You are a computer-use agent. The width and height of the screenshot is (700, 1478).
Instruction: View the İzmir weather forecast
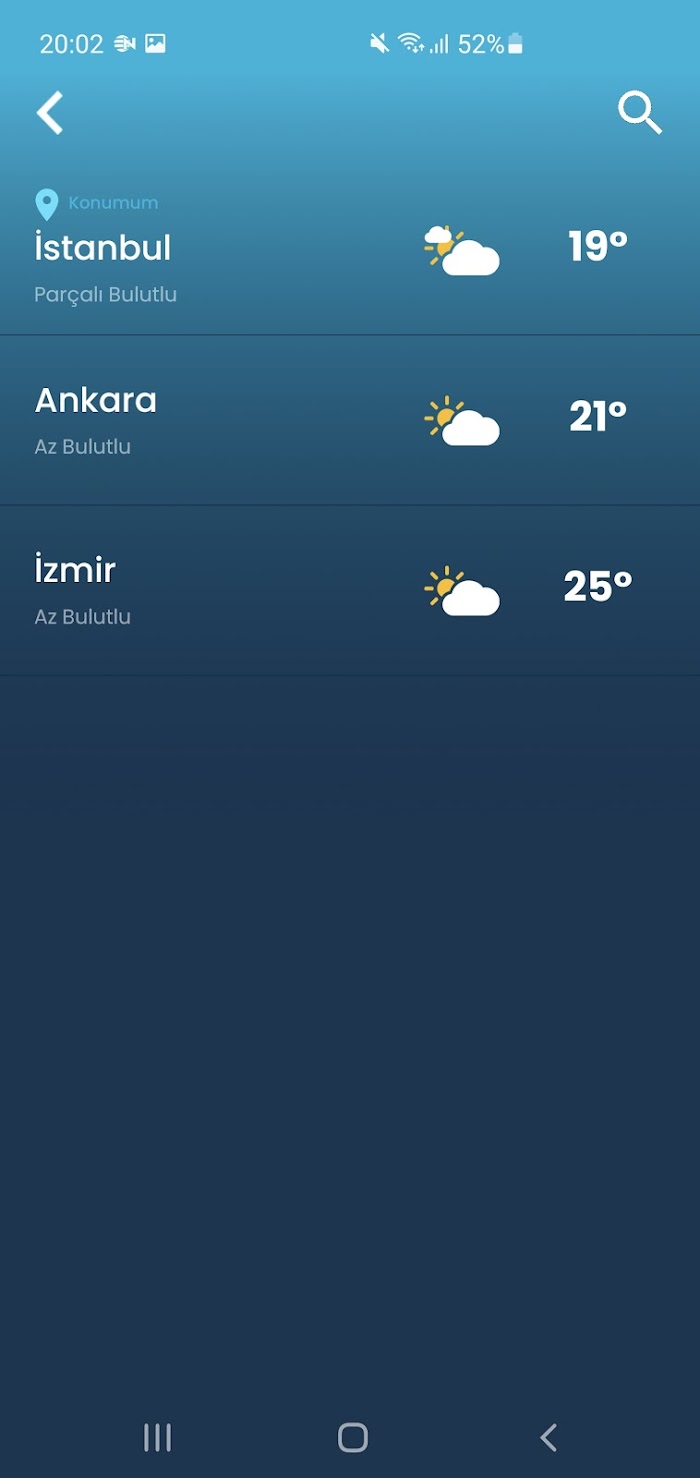coord(350,590)
